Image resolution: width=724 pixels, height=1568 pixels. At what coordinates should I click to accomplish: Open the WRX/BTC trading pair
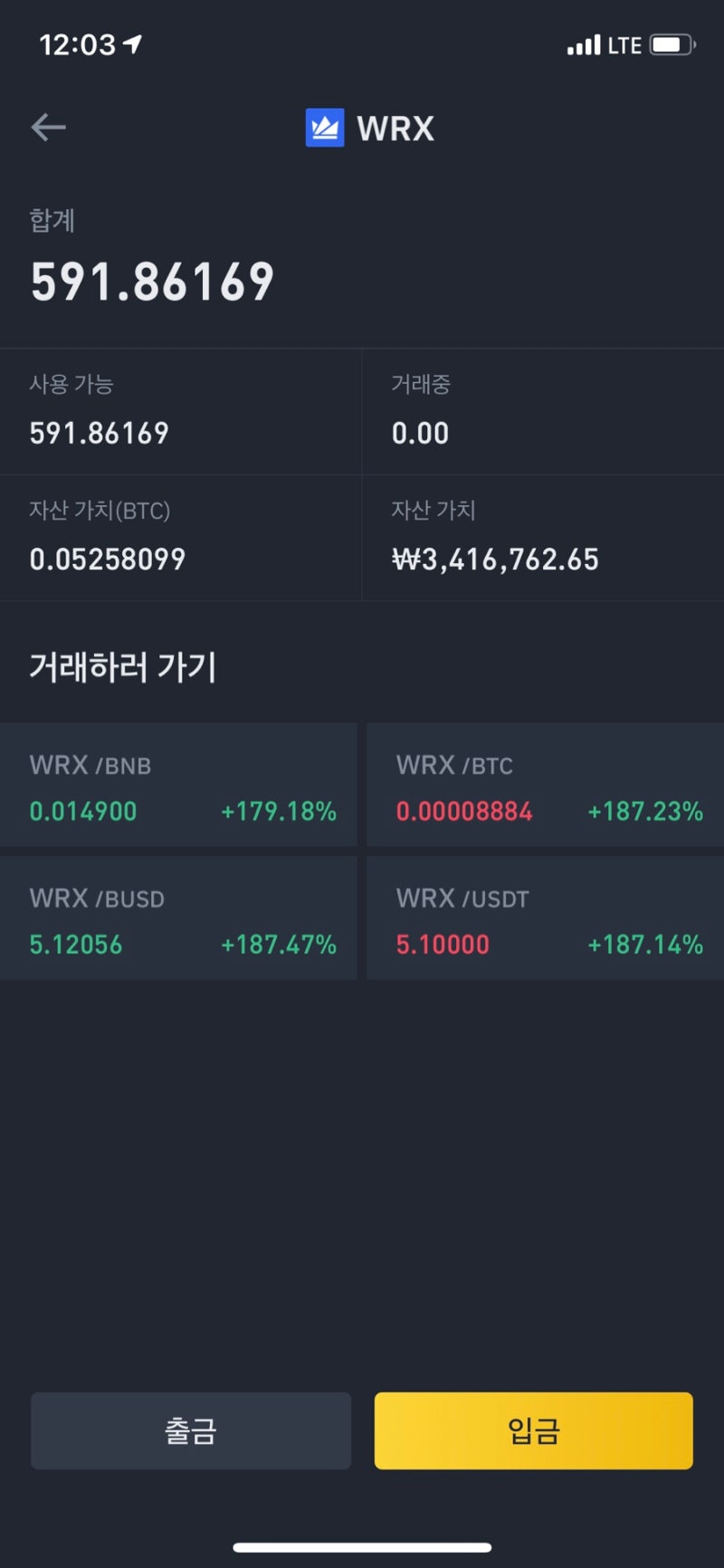[x=545, y=784]
